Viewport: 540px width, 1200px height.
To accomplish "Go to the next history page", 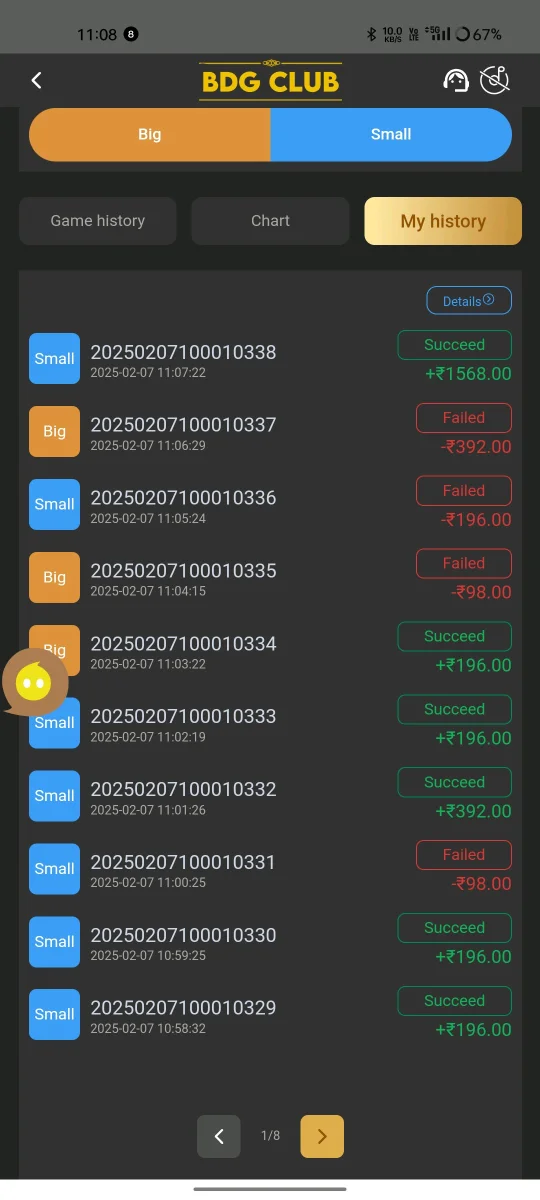I will pyautogui.click(x=322, y=1136).
